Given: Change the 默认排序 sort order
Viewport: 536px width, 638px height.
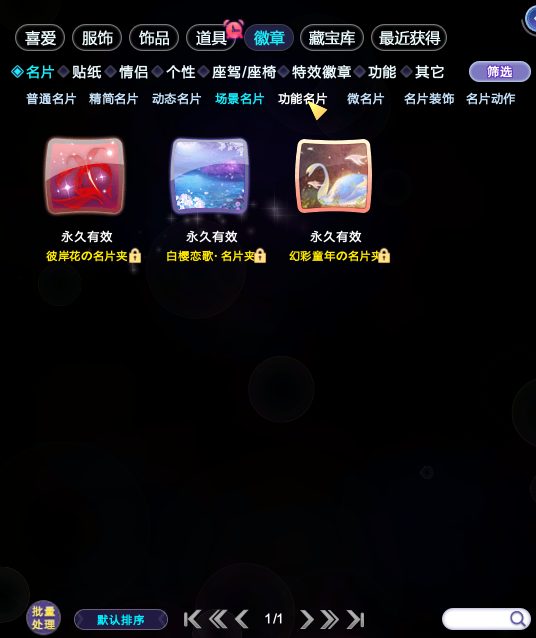Looking at the screenshot, I should click(121, 620).
